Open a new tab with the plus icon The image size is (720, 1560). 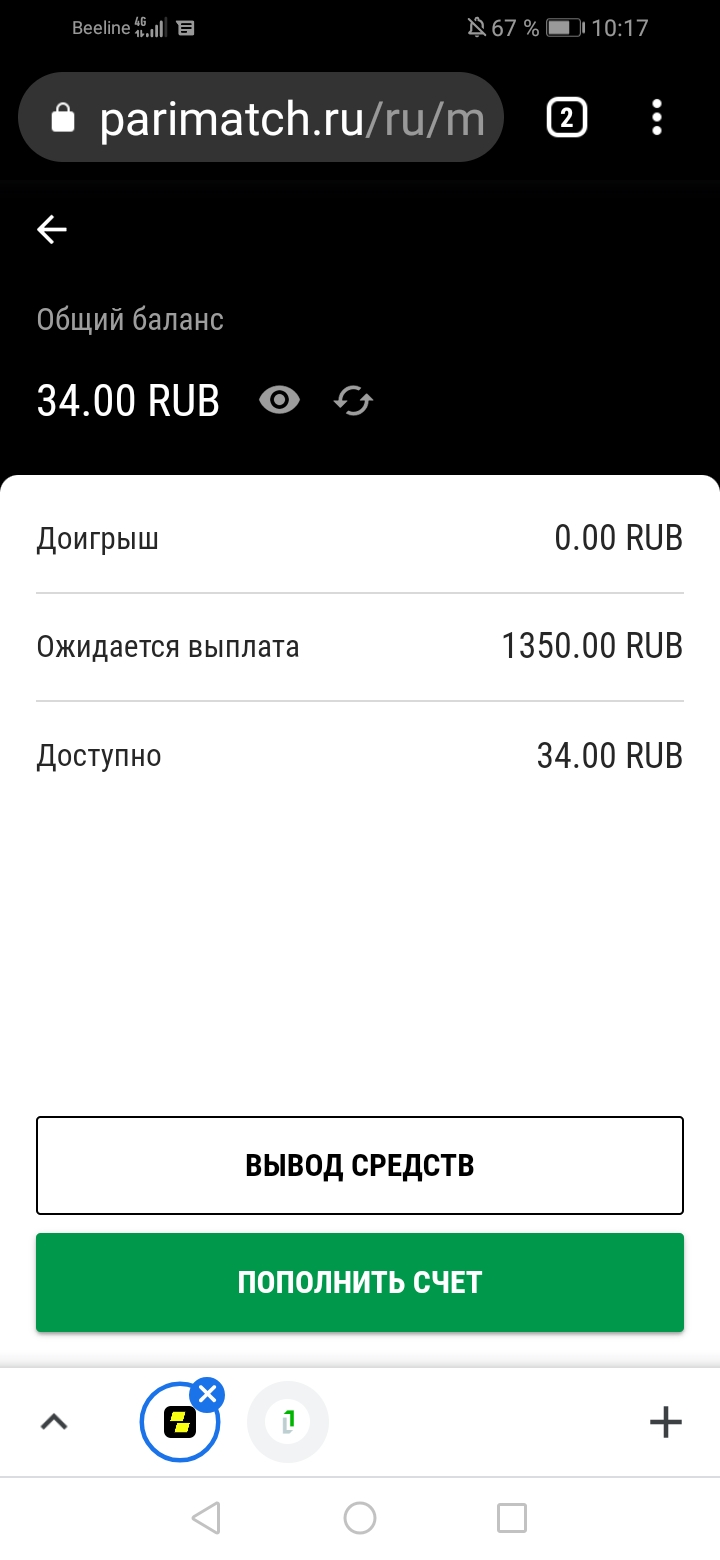tap(664, 1422)
